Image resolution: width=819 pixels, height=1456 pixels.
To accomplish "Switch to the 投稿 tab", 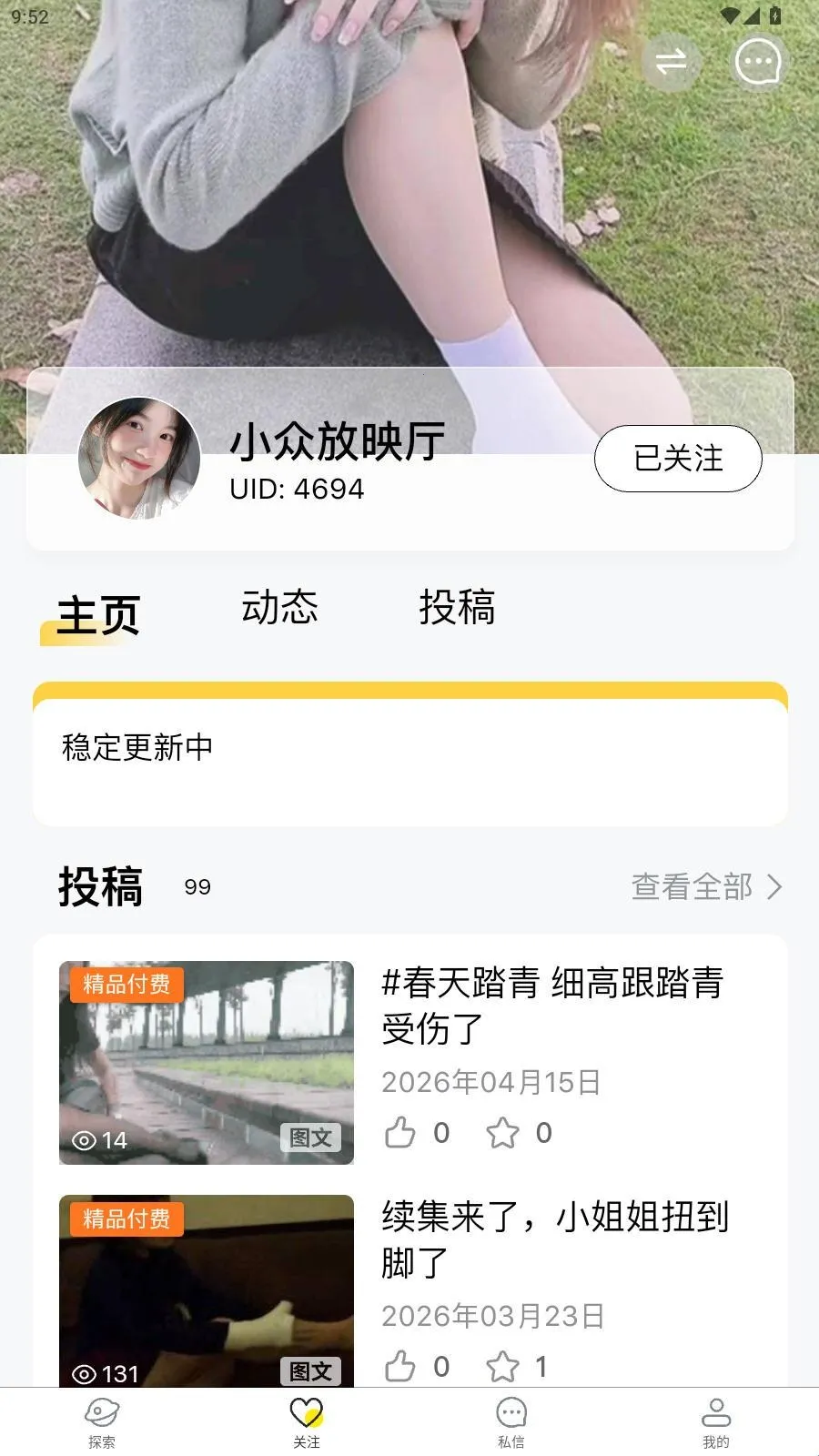I will (x=457, y=607).
